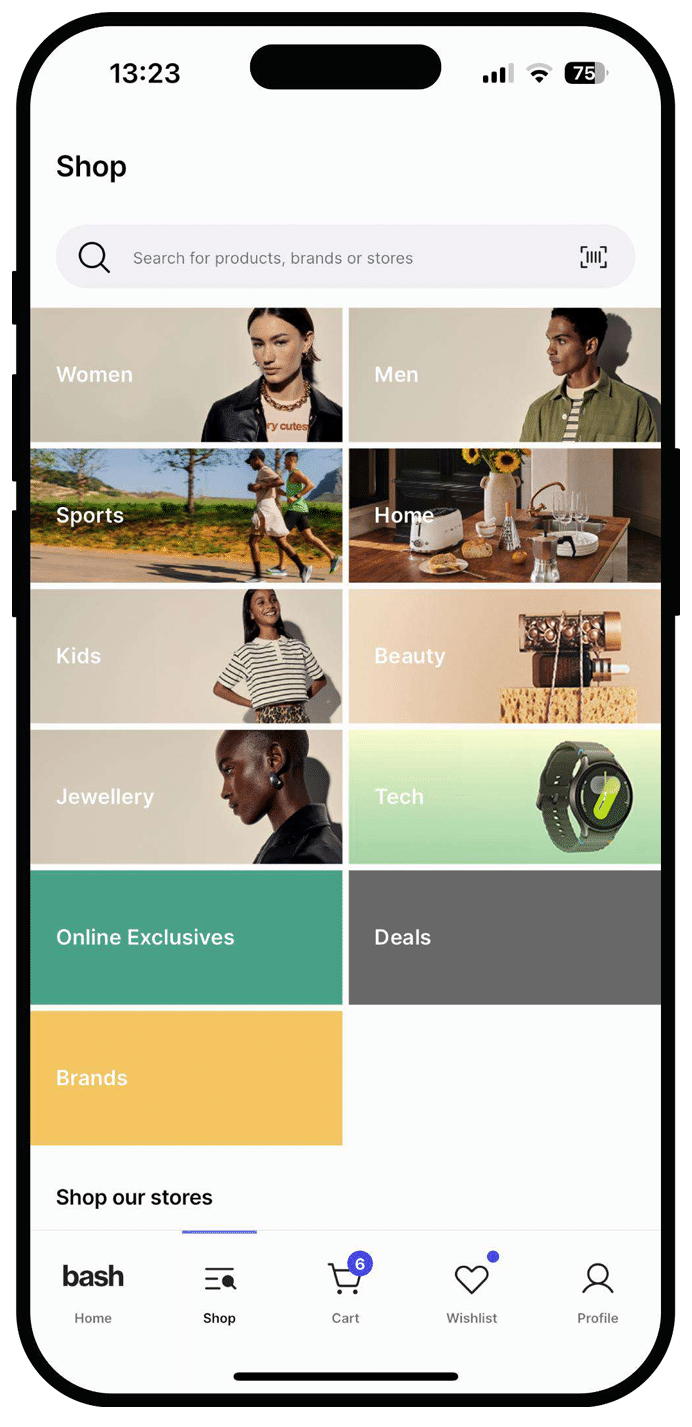Open the Cart tab
The height and width of the screenshot is (1427, 692).
click(345, 1291)
